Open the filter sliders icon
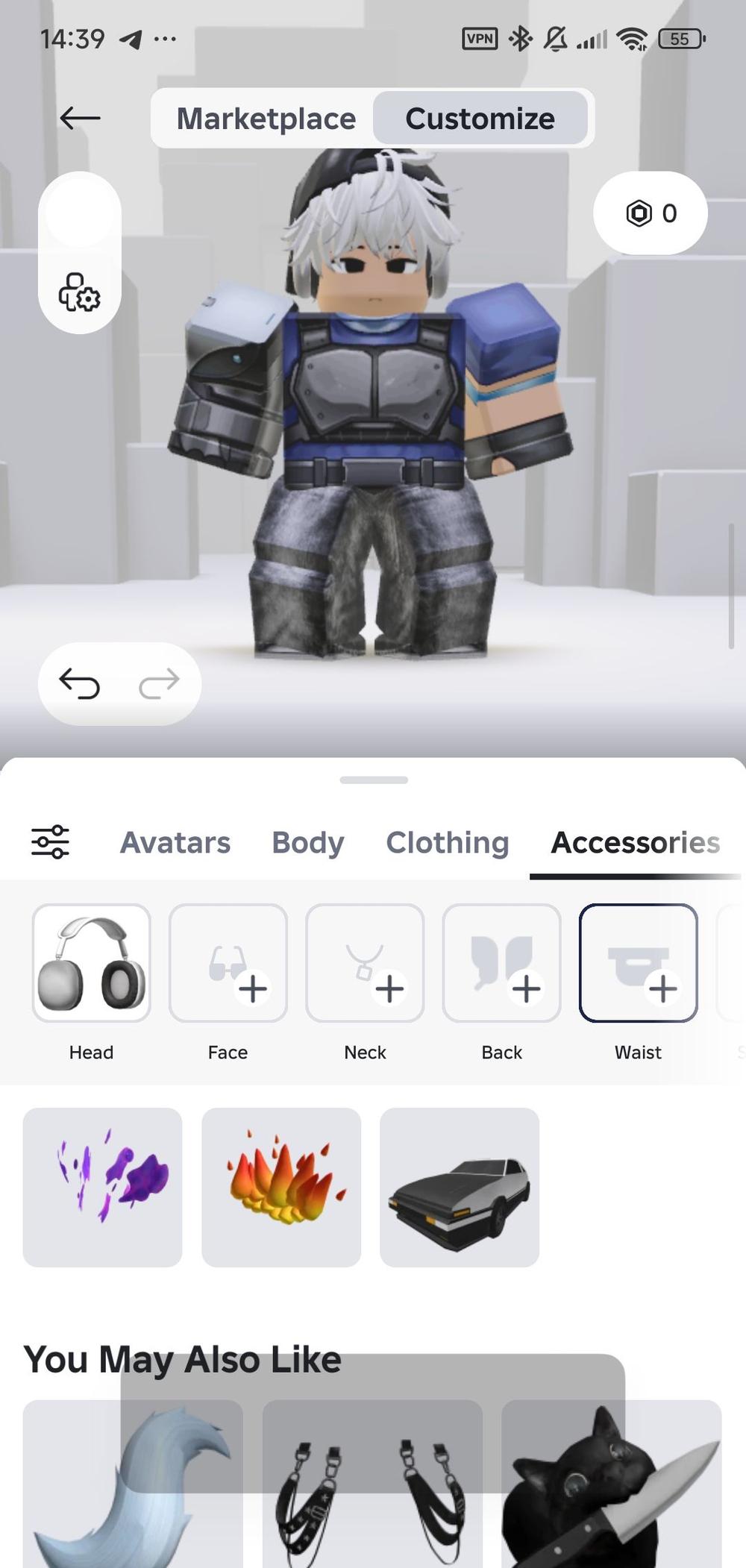Viewport: 746px width, 1568px height. pos(50,842)
